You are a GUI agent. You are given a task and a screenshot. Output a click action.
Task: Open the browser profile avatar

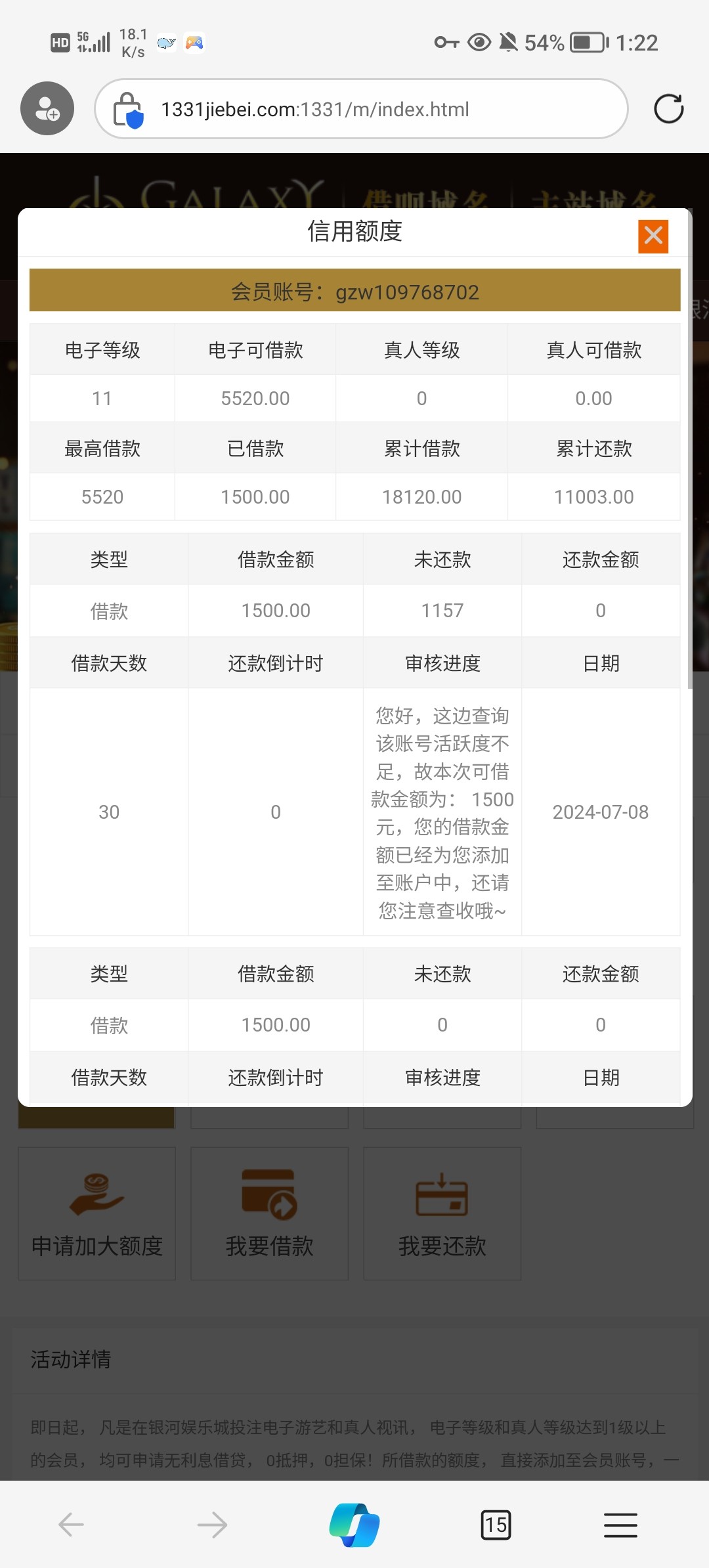pyautogui.click(x=47, y=109)
